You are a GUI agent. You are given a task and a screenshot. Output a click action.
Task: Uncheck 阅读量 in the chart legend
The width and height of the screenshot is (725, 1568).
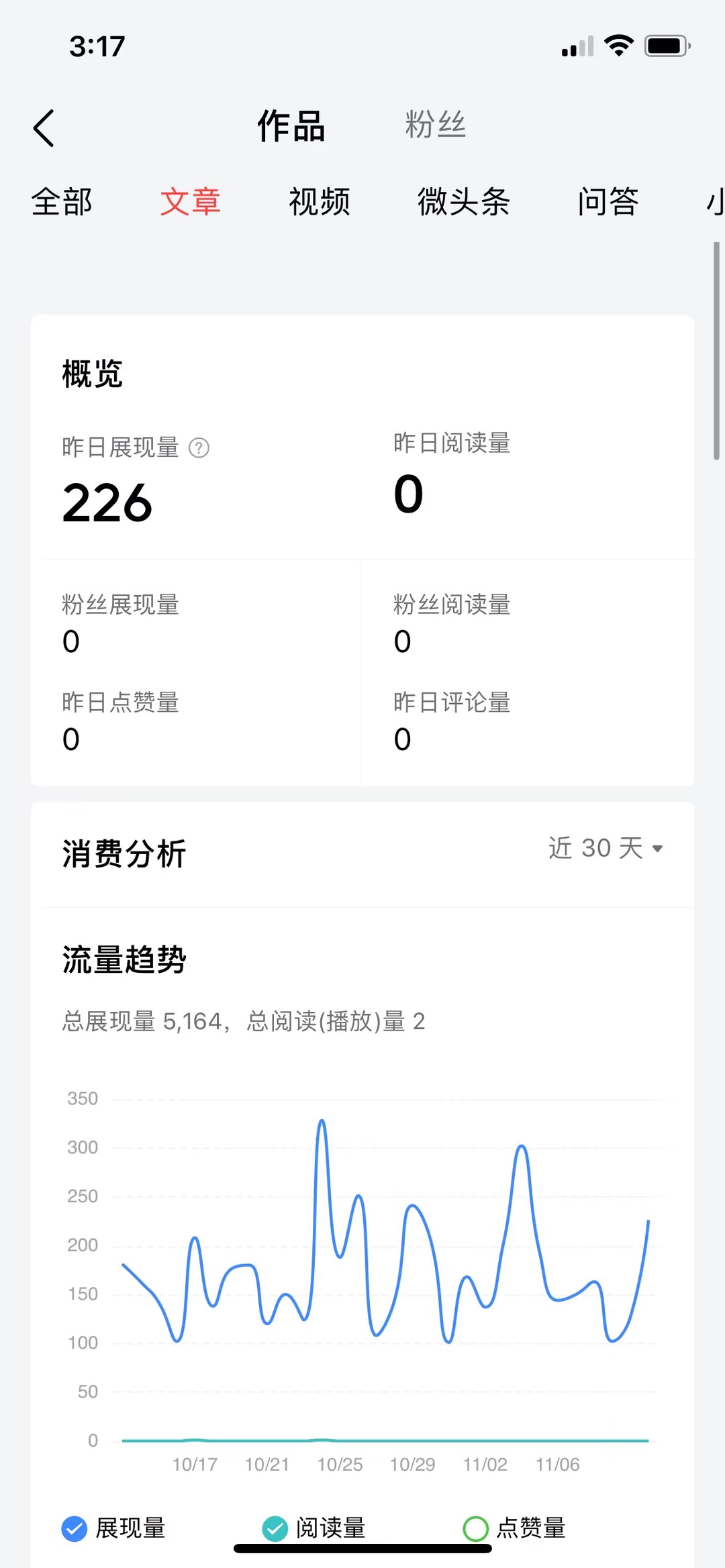click(x=275, y=1528)
